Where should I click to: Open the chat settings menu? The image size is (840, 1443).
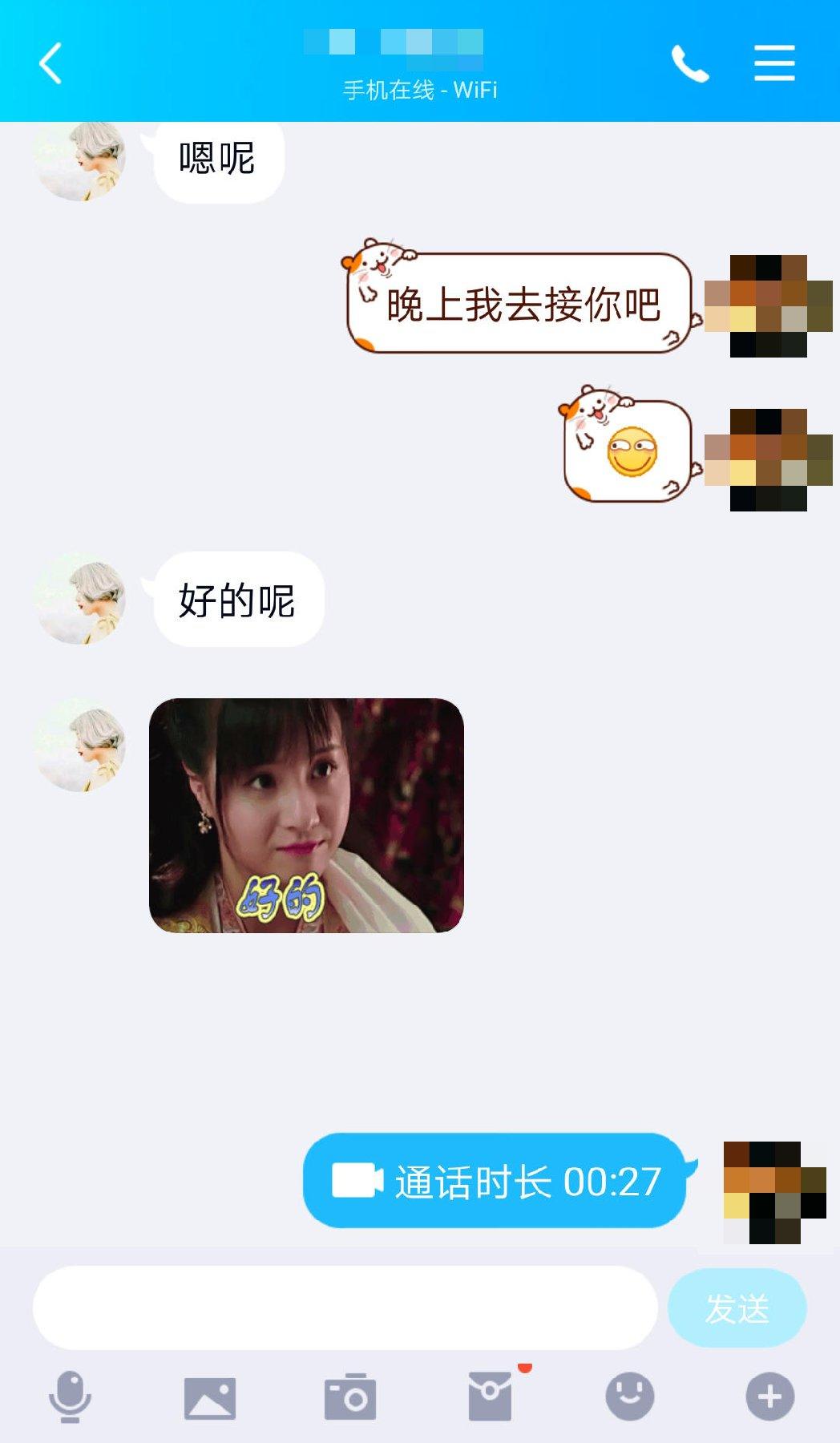pyautogui.click(x=774, y=63)
